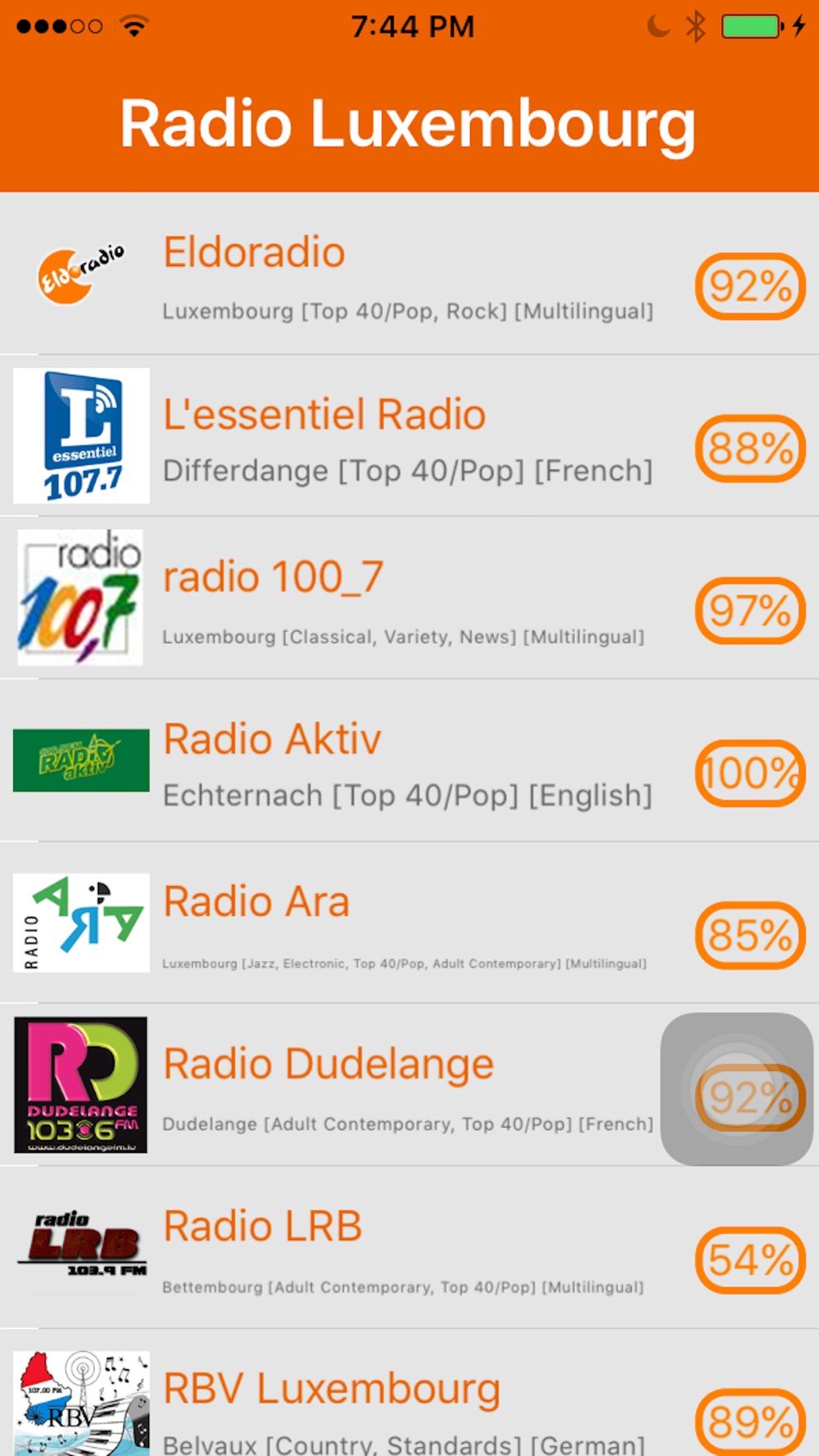Open the Eldoradio station
The width and height of the screenshot is (819, 1456).
point(409,274)
